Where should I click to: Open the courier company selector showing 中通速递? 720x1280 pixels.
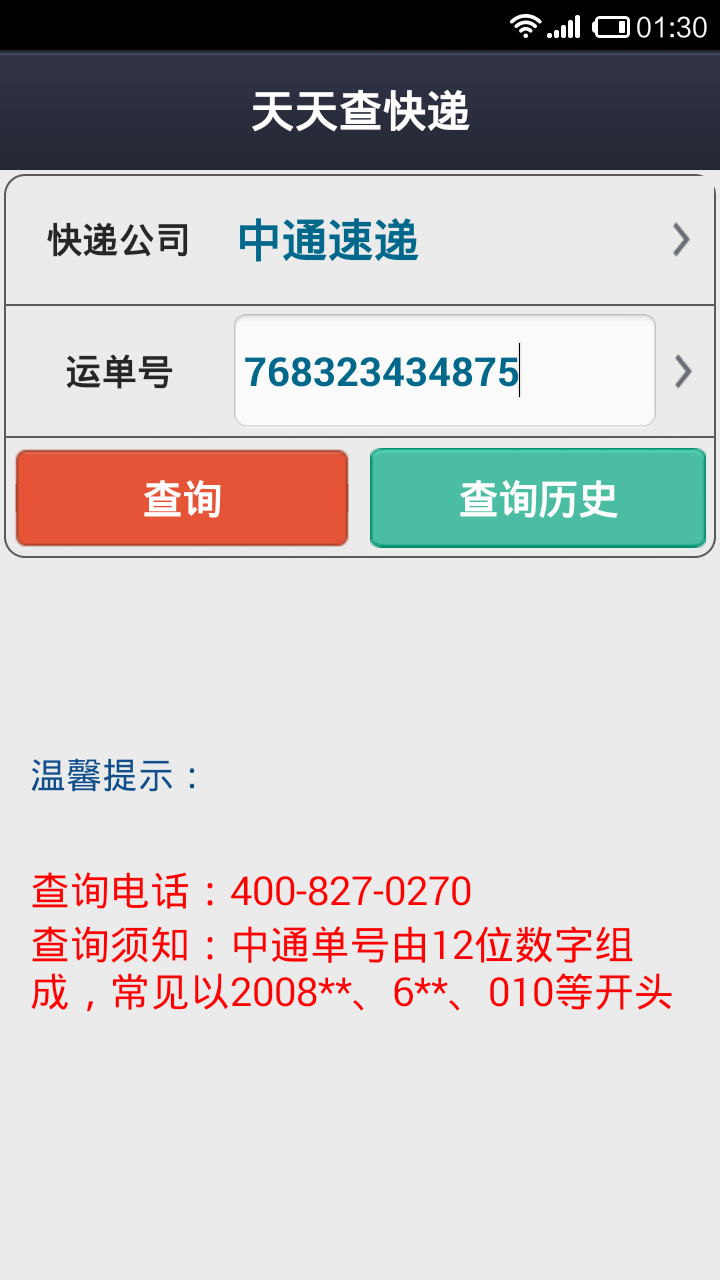(360, 240)
